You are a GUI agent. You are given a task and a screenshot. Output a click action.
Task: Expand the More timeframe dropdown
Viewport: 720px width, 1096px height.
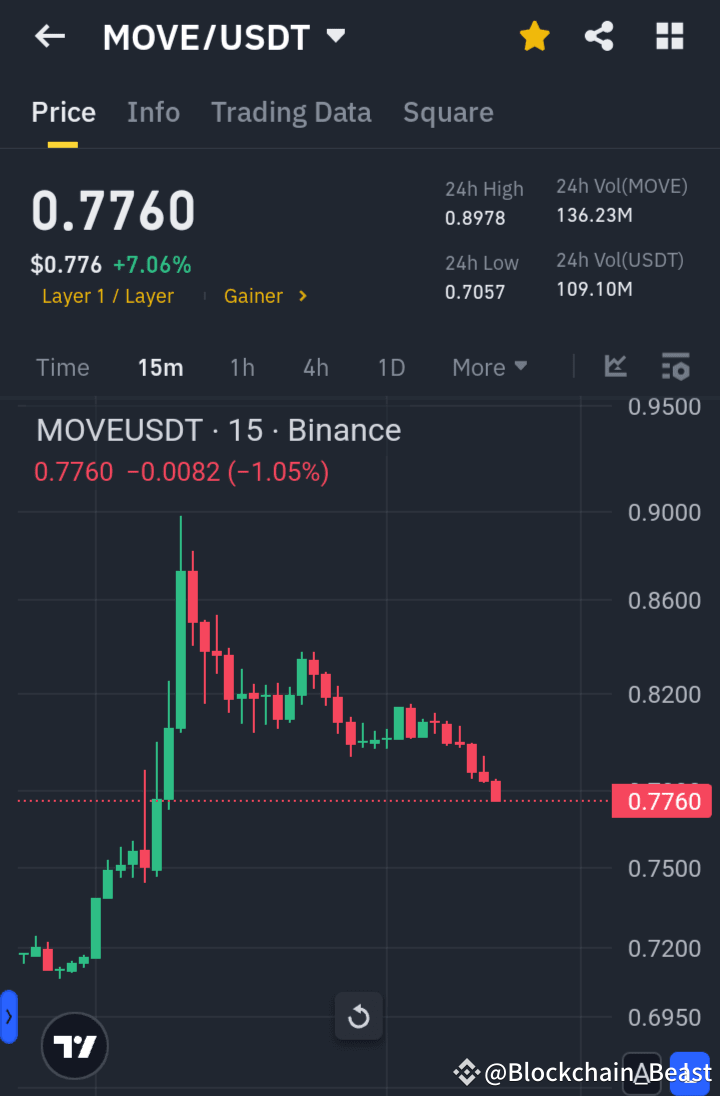[489, 367]
